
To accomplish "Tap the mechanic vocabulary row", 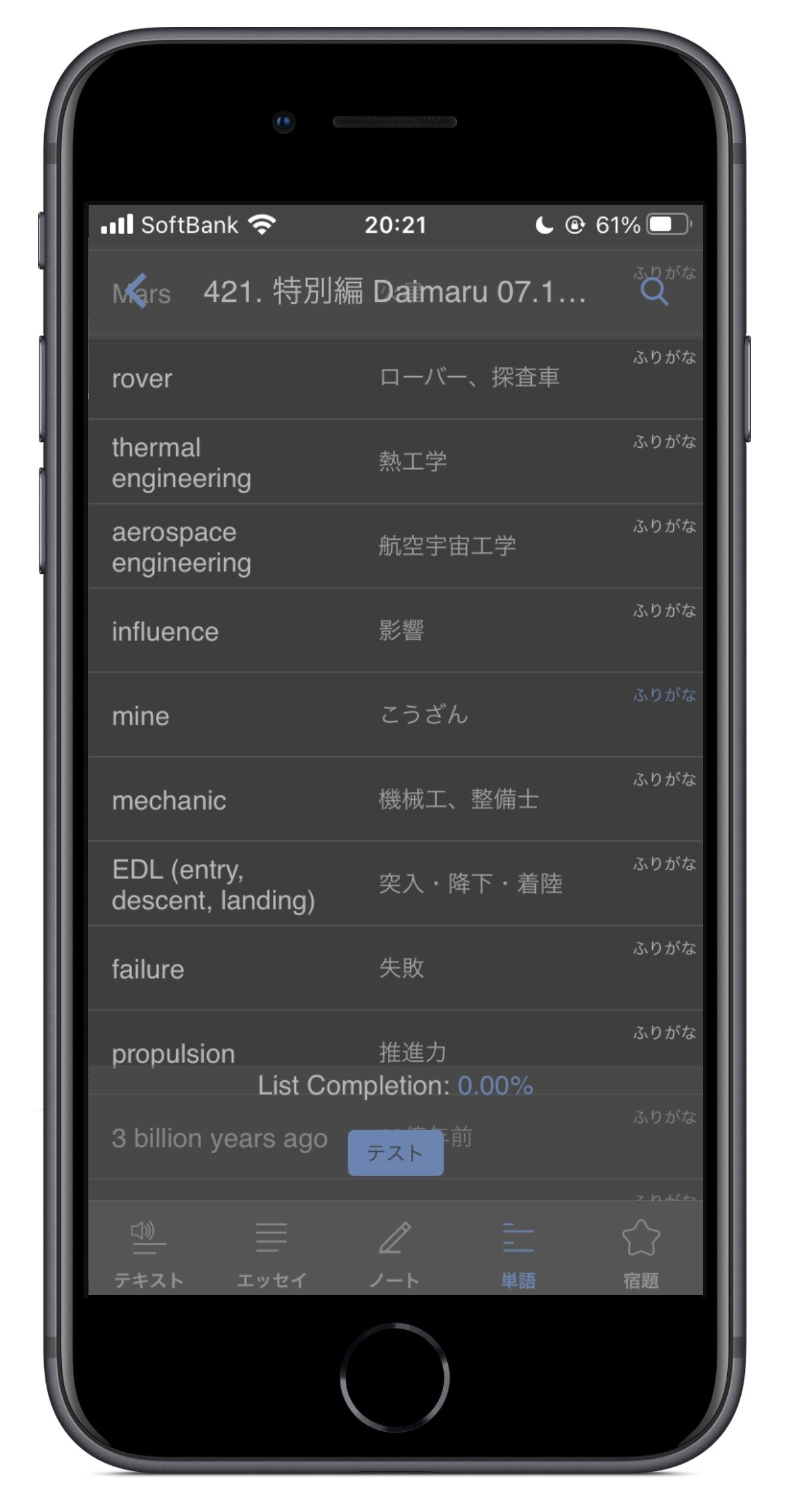I will (396, 799).
